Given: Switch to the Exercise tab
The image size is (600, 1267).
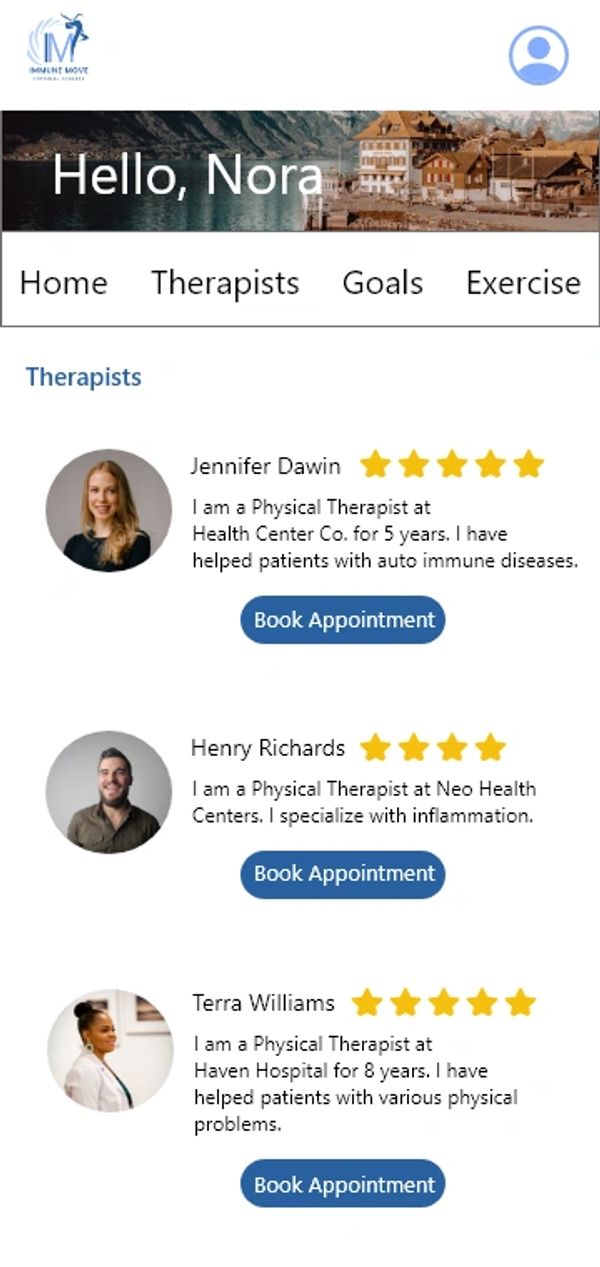Looking at the screenshot, I should [523, 283].
